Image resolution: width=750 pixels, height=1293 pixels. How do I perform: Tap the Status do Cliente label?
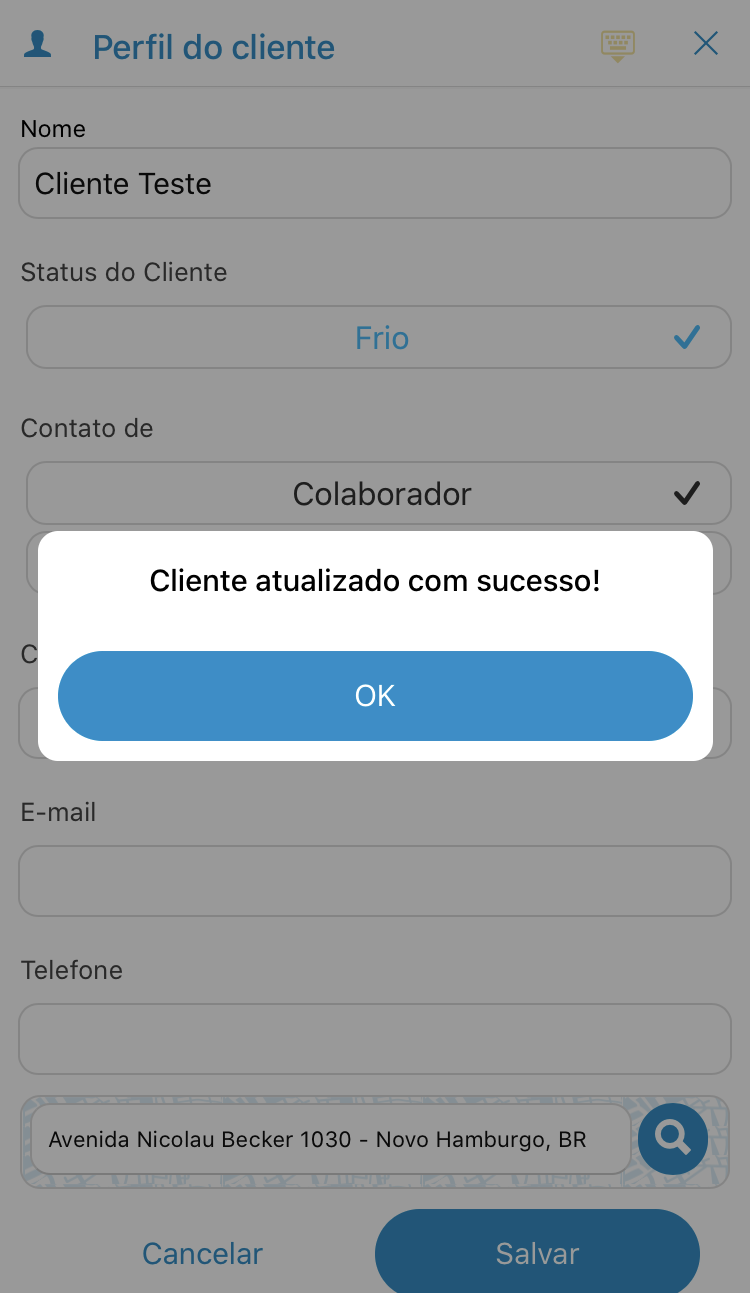(123, 272)
